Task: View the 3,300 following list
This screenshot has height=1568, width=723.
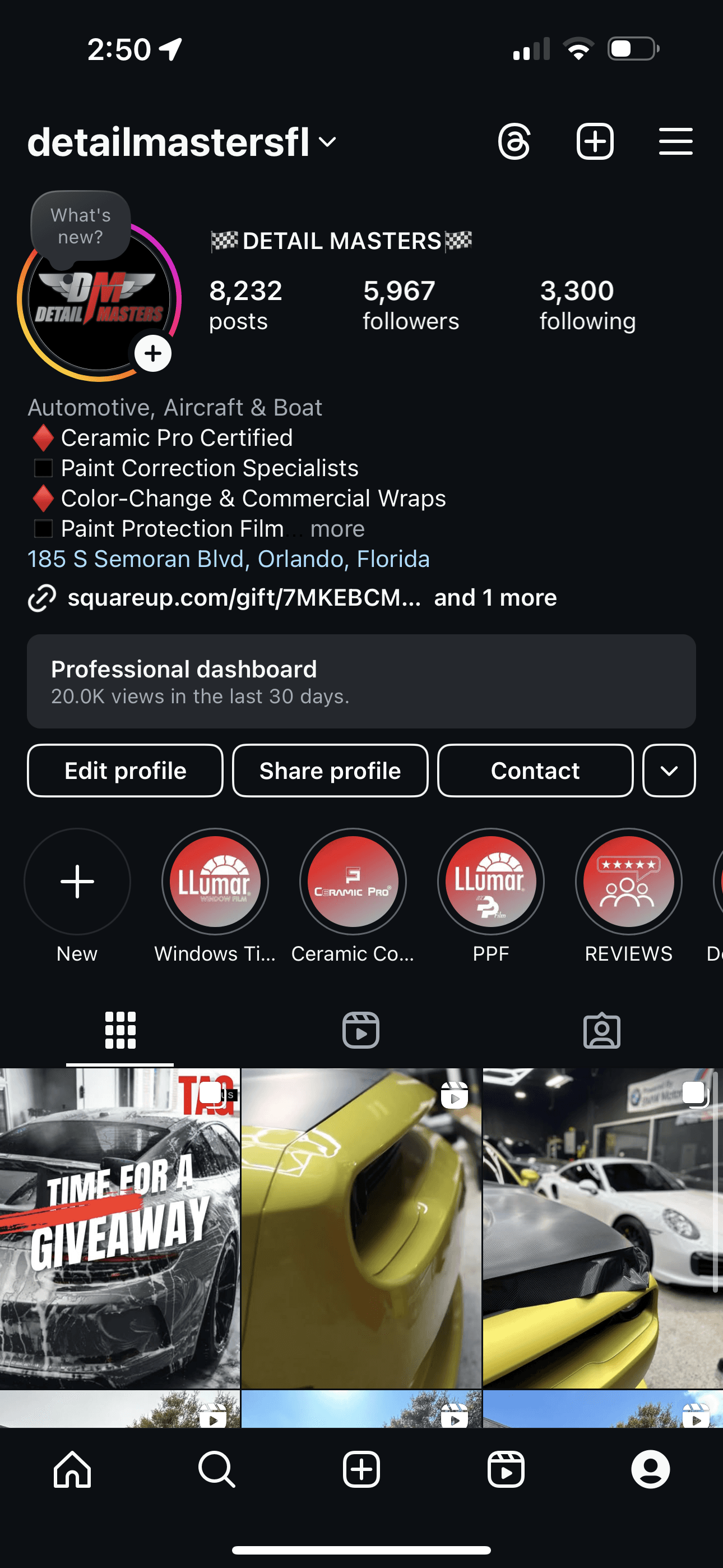Action: 587,305
